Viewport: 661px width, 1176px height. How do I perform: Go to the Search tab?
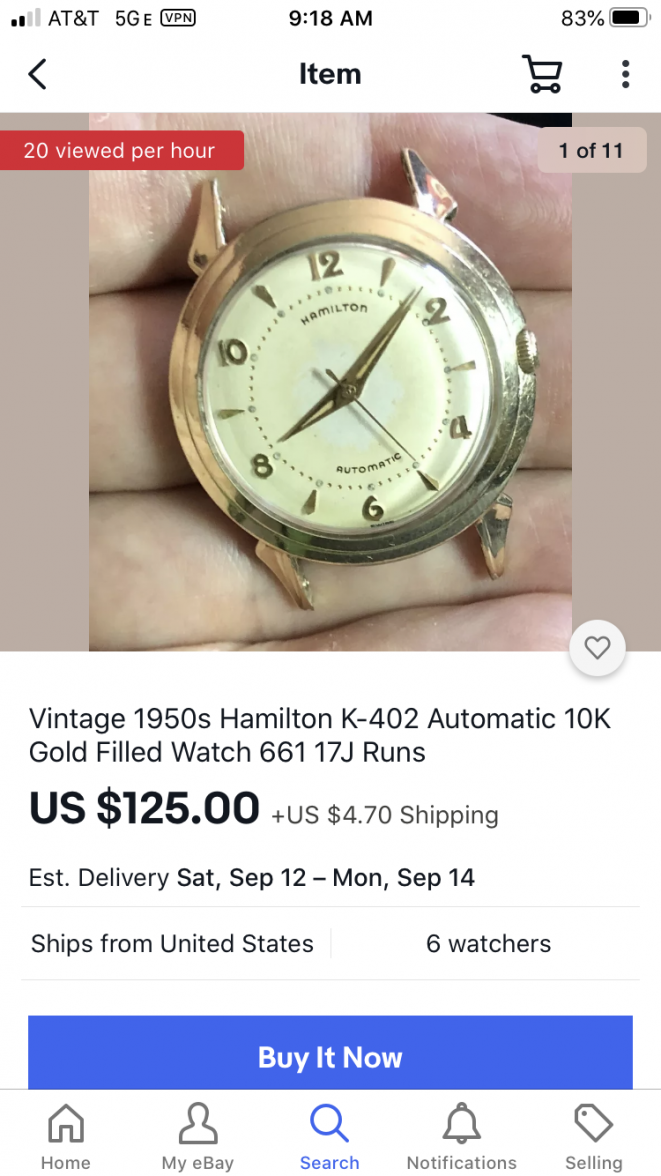(329, 1136)
